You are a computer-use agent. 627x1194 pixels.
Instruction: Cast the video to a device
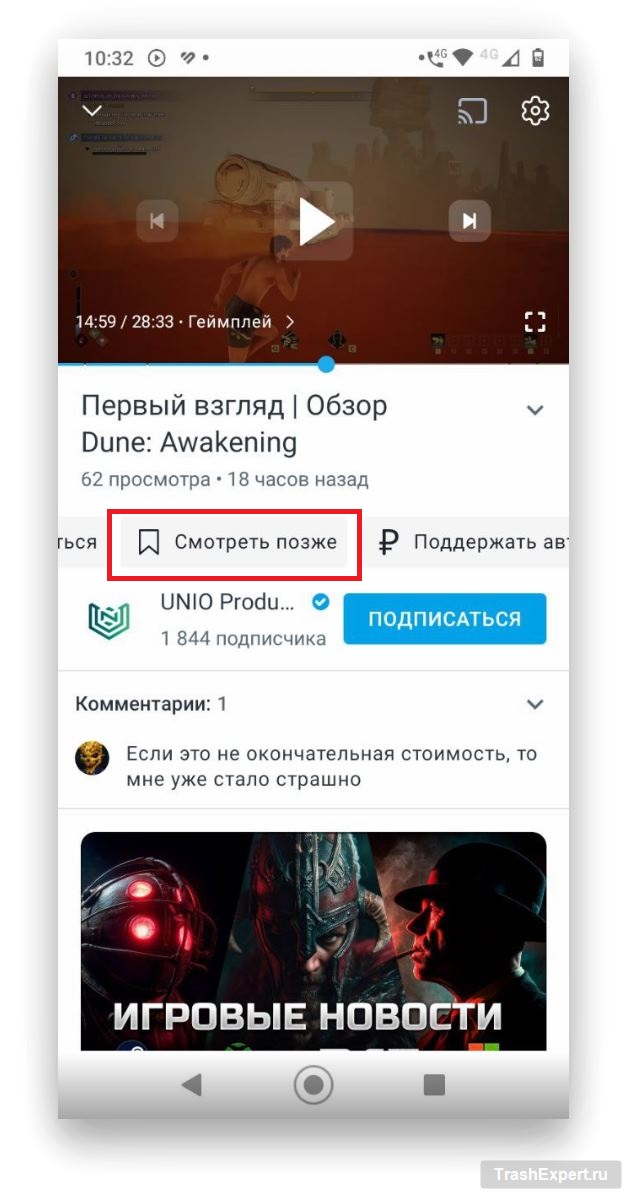pos(472,111)
